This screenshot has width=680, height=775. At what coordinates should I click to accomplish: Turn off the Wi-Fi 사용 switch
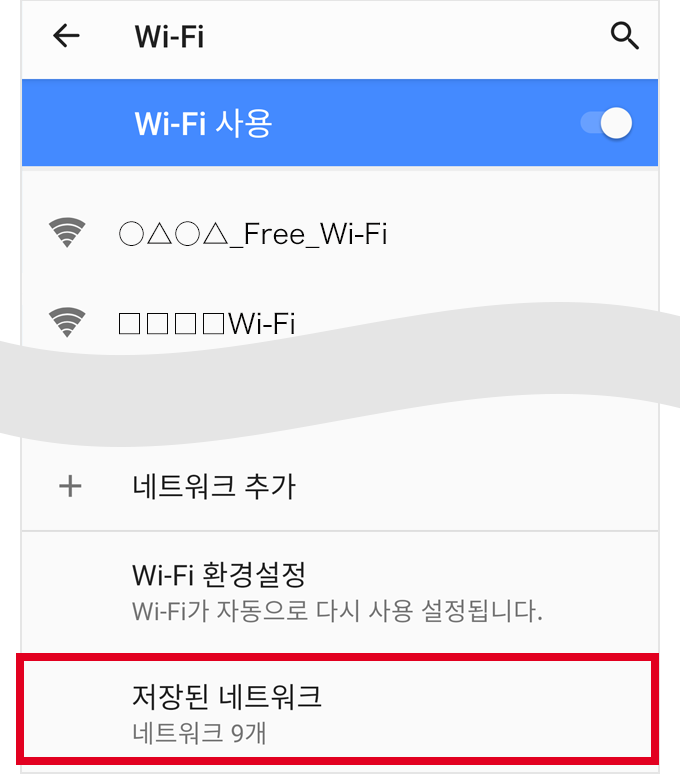[x=606, y=124]
